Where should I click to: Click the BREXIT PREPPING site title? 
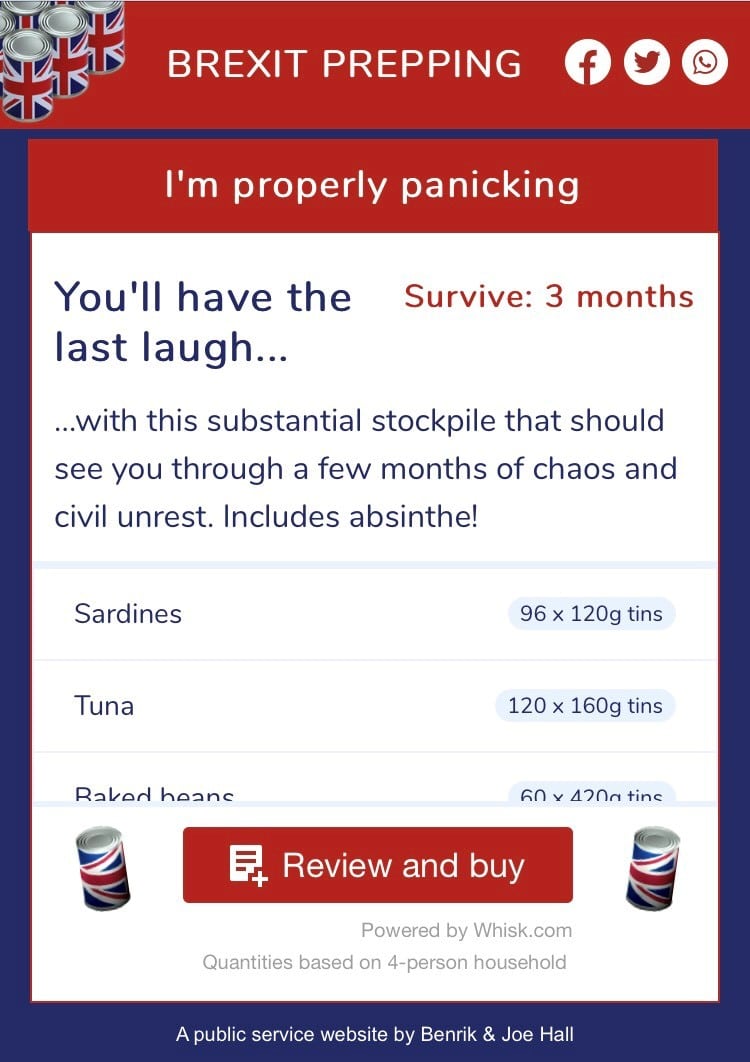click(x=342, y=63)
